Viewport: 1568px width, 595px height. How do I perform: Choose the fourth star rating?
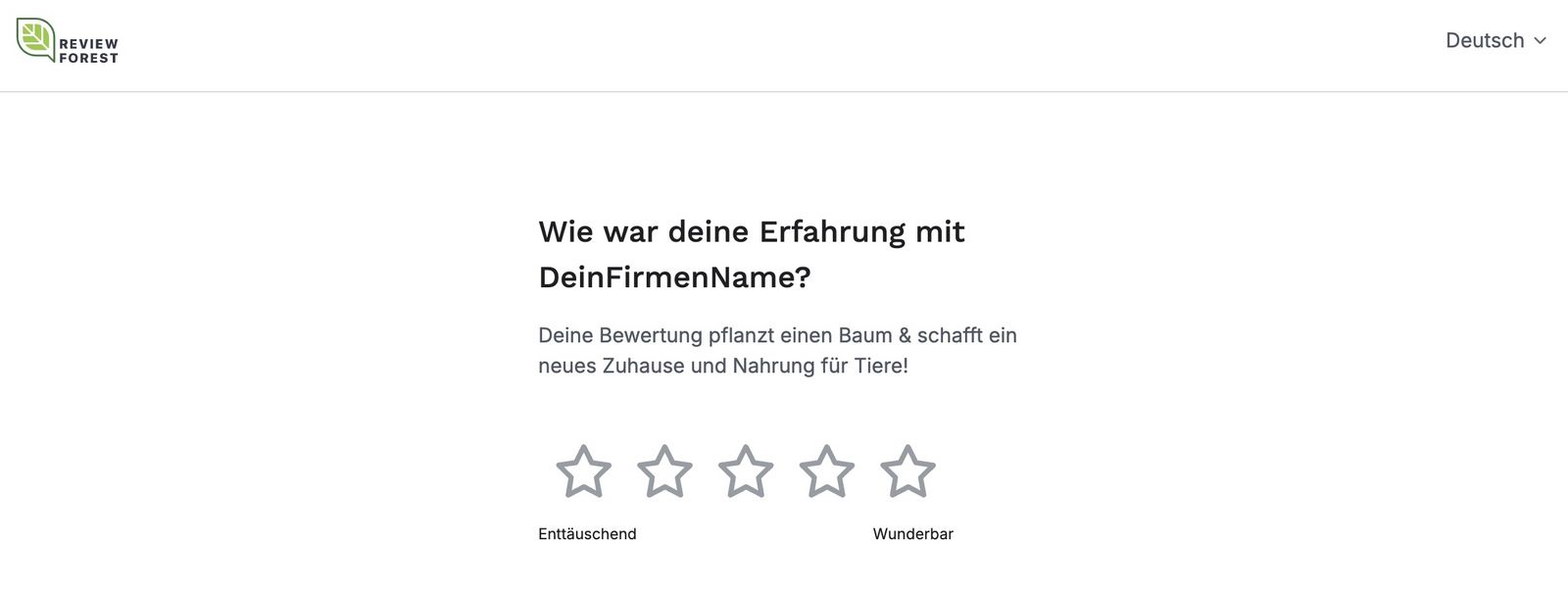pyautogui.click(x=827, y=471)
